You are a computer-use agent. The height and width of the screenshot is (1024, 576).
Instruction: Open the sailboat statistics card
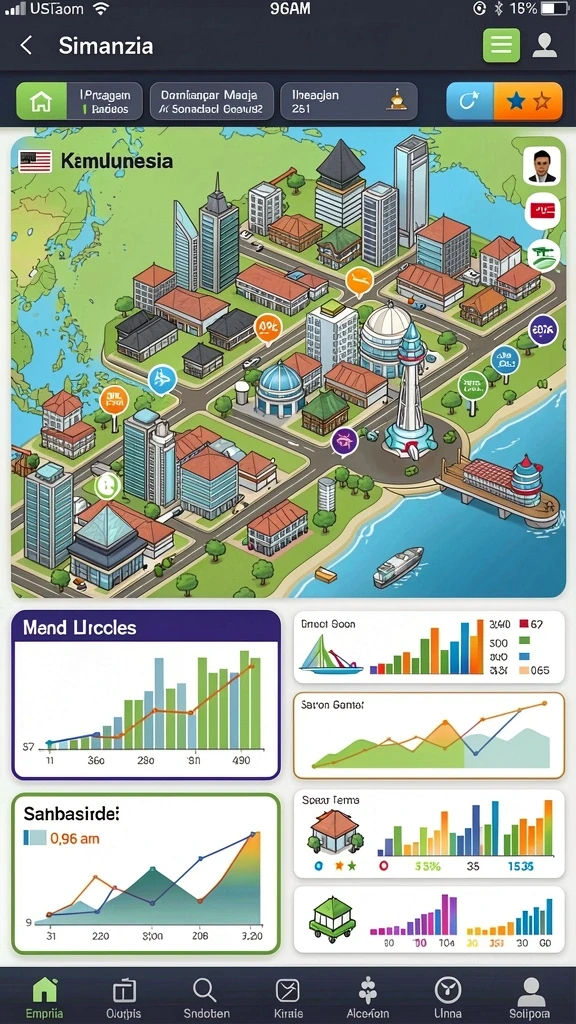(x=429, y=647)
